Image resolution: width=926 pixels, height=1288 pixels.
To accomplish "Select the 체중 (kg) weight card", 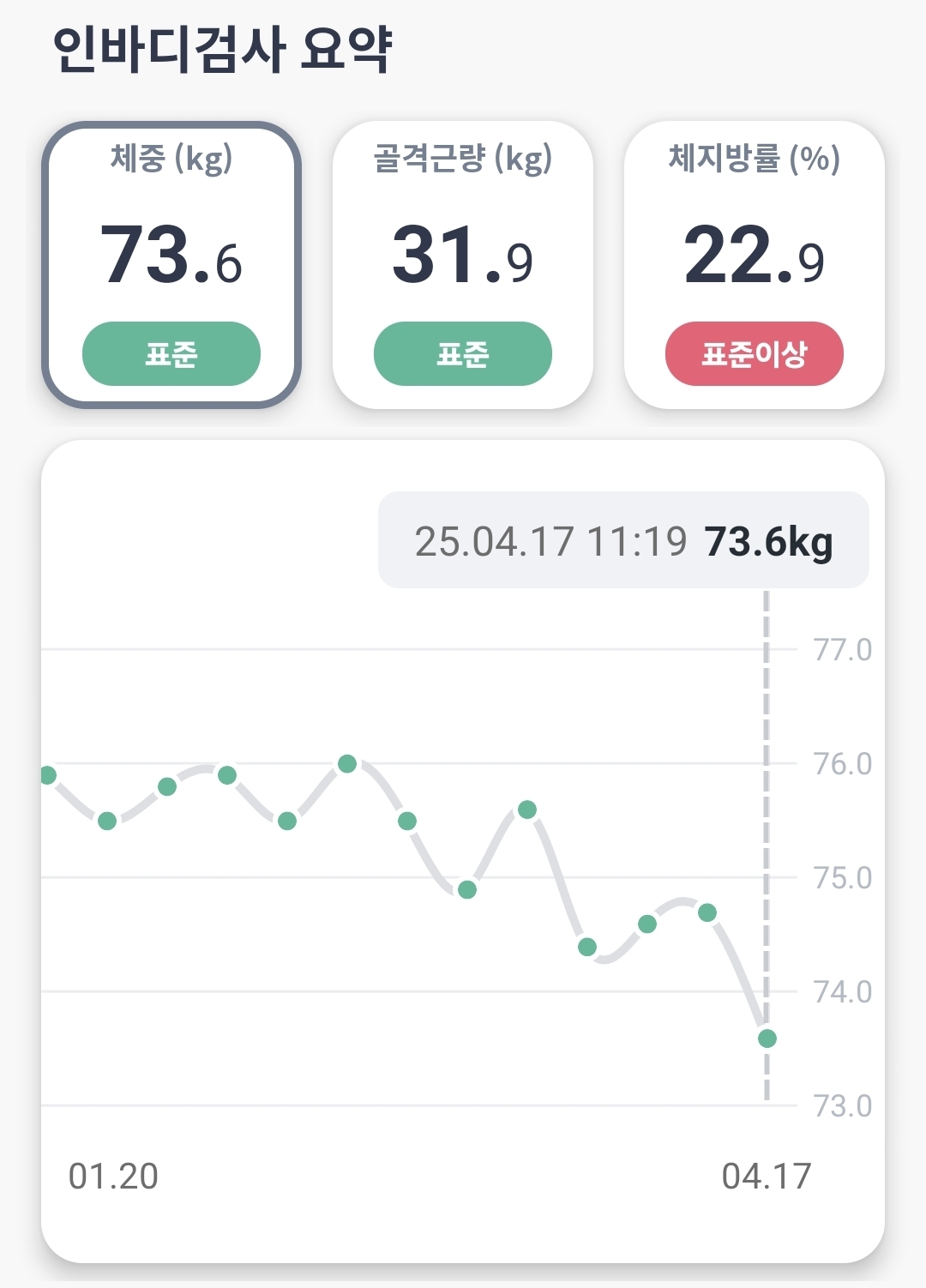I will coord(171,264).
